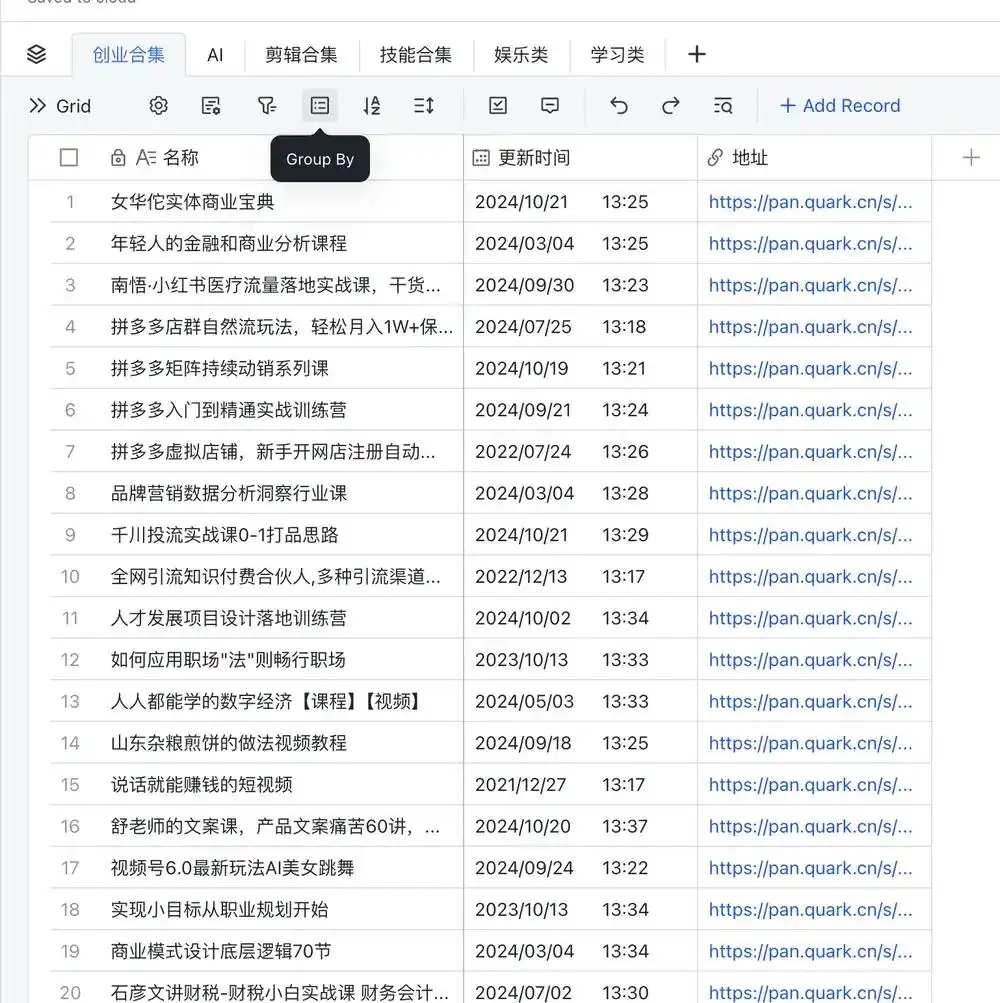Screen dimensions: 1000x1003
Task: Open view settings gear
Action: pos(158,106)
